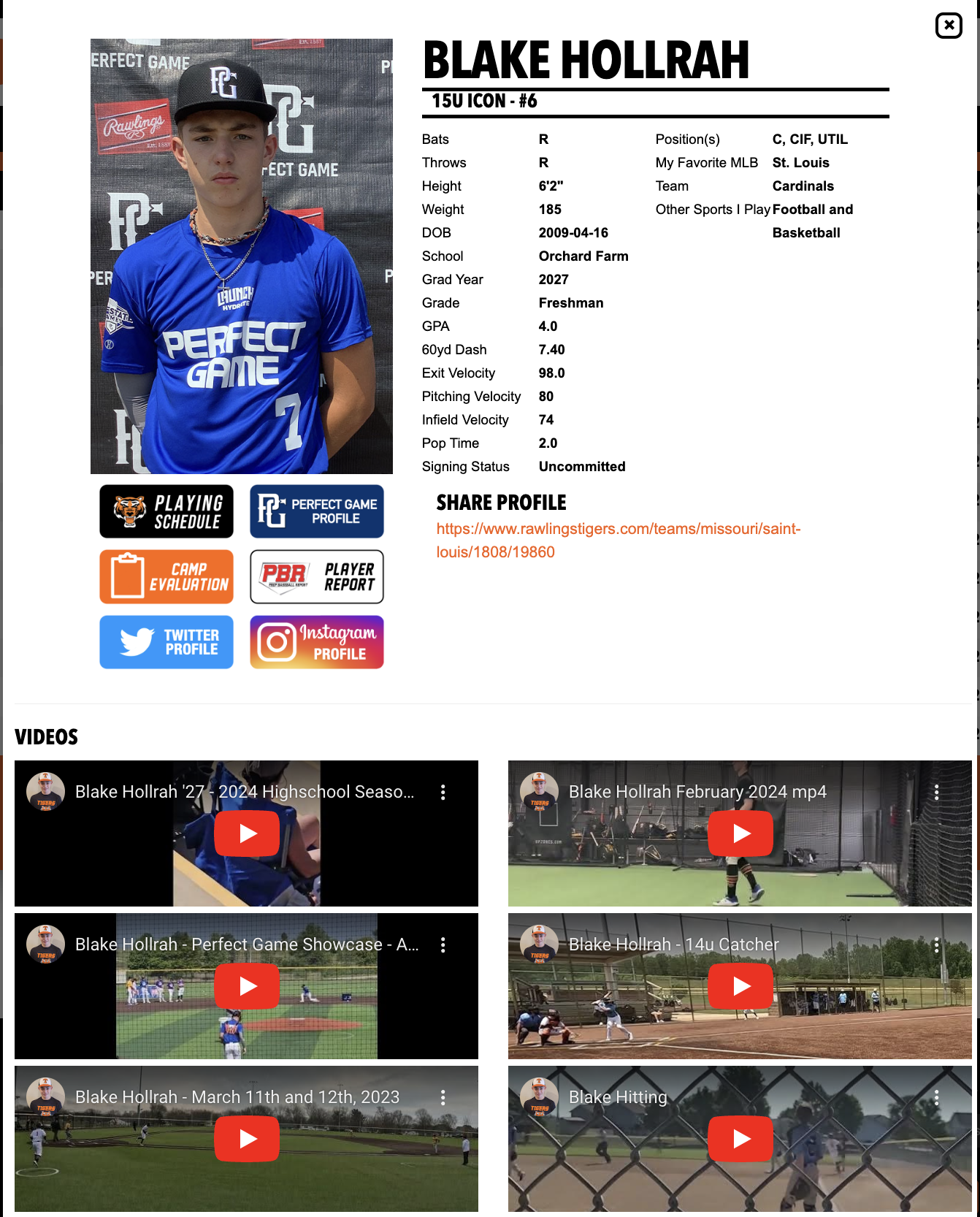Open options menu on 14u Catcher video
This screenshot has height=1217, width=980.
click(937, 945)
